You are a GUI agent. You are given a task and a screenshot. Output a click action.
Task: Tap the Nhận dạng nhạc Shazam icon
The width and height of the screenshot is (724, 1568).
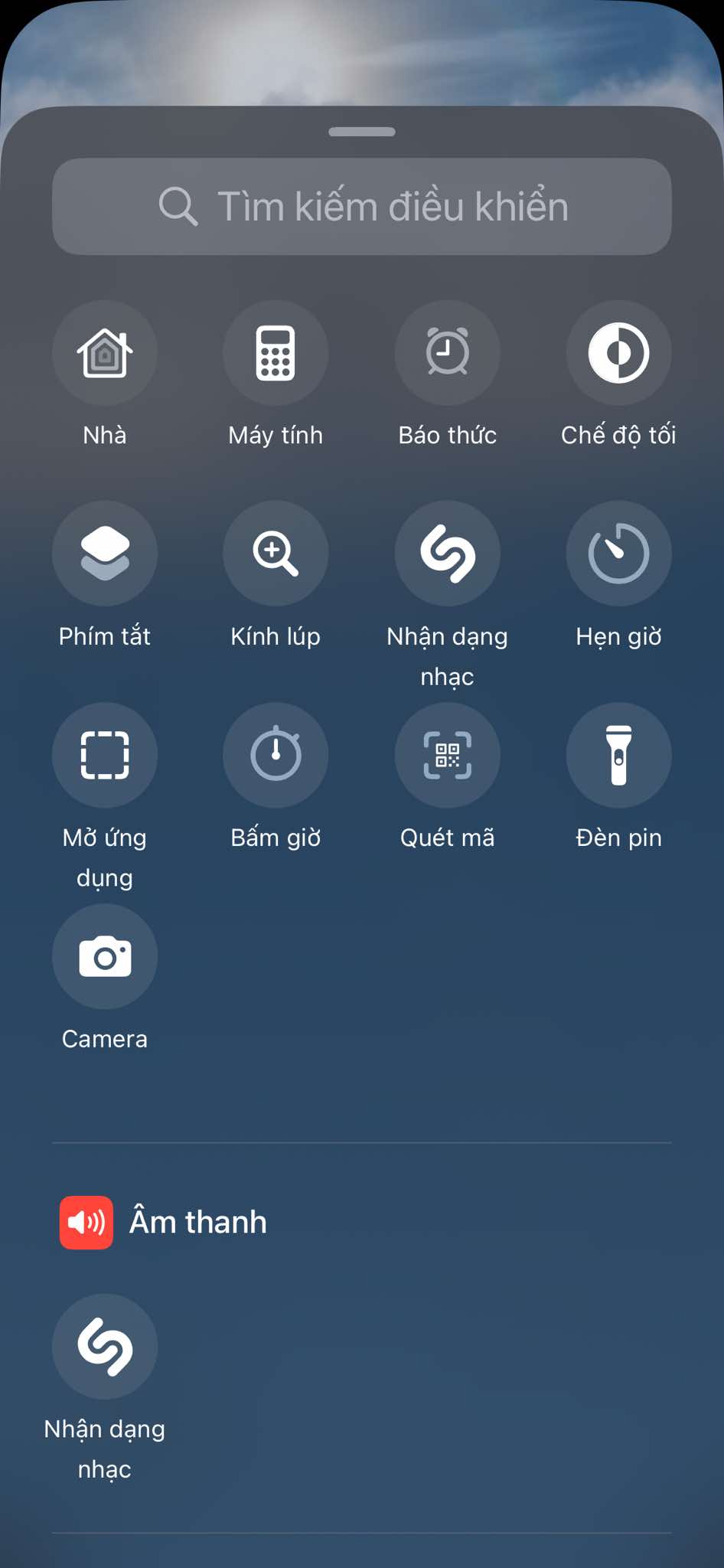[447, 554]
